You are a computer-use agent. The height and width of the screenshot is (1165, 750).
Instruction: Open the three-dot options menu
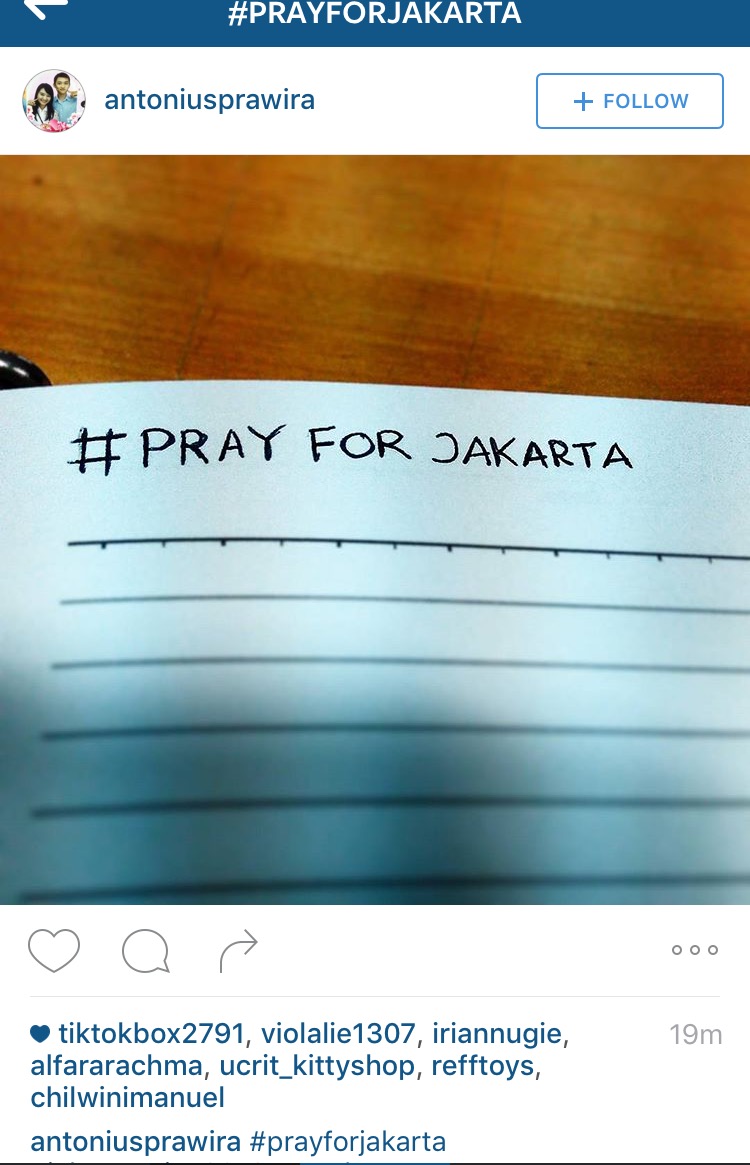click(x=694, y=950)
